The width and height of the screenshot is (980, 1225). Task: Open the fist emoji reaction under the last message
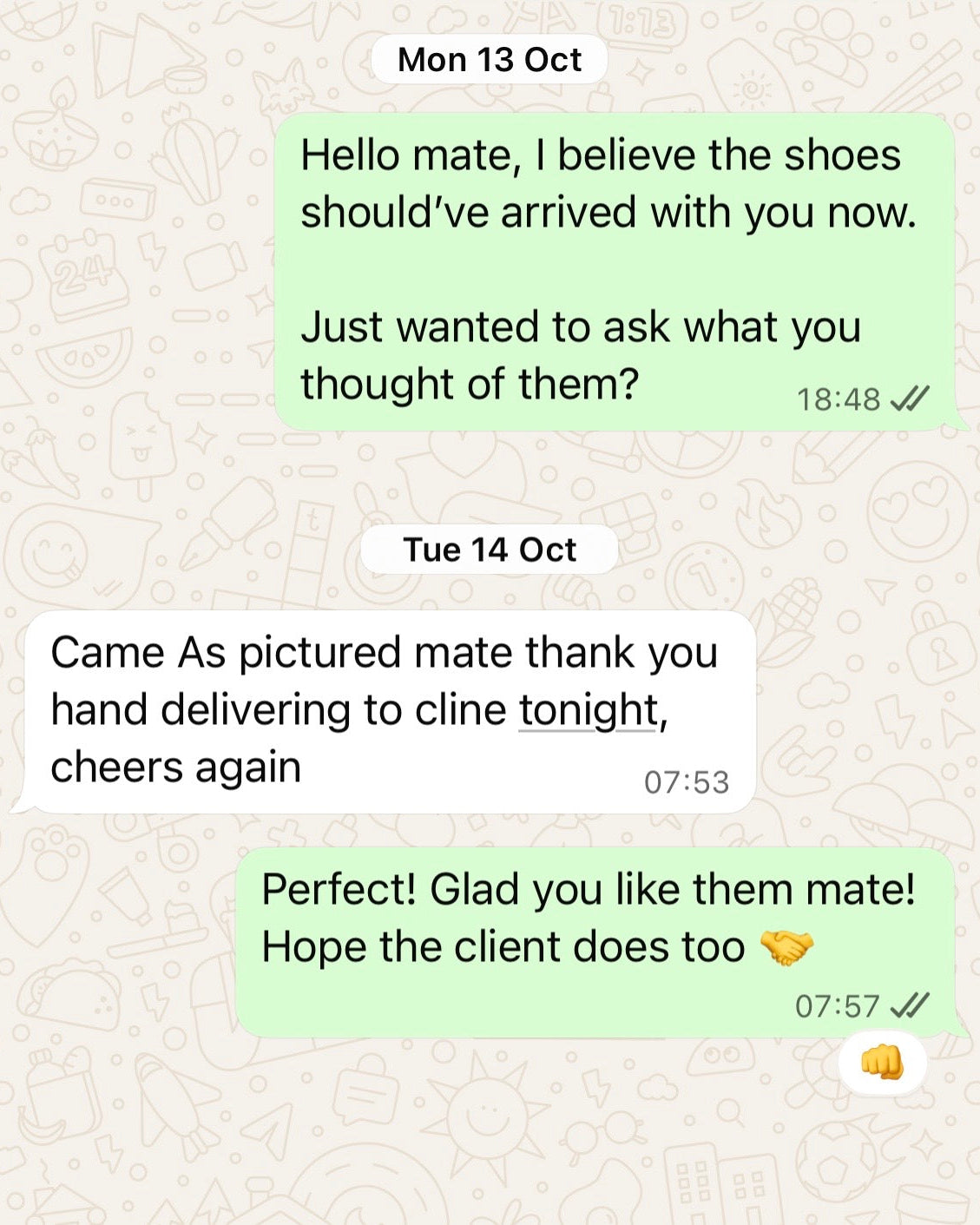tap(882, 1063)
